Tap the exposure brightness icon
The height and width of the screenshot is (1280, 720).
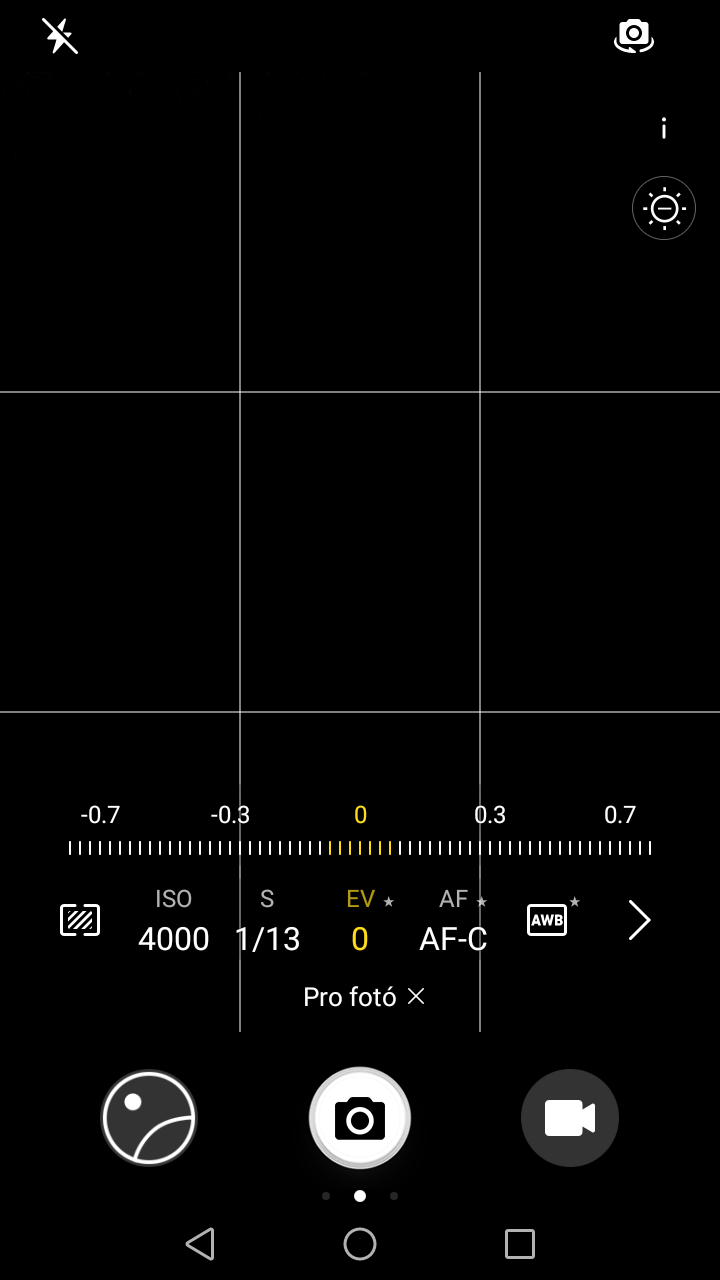coord(664,208)
